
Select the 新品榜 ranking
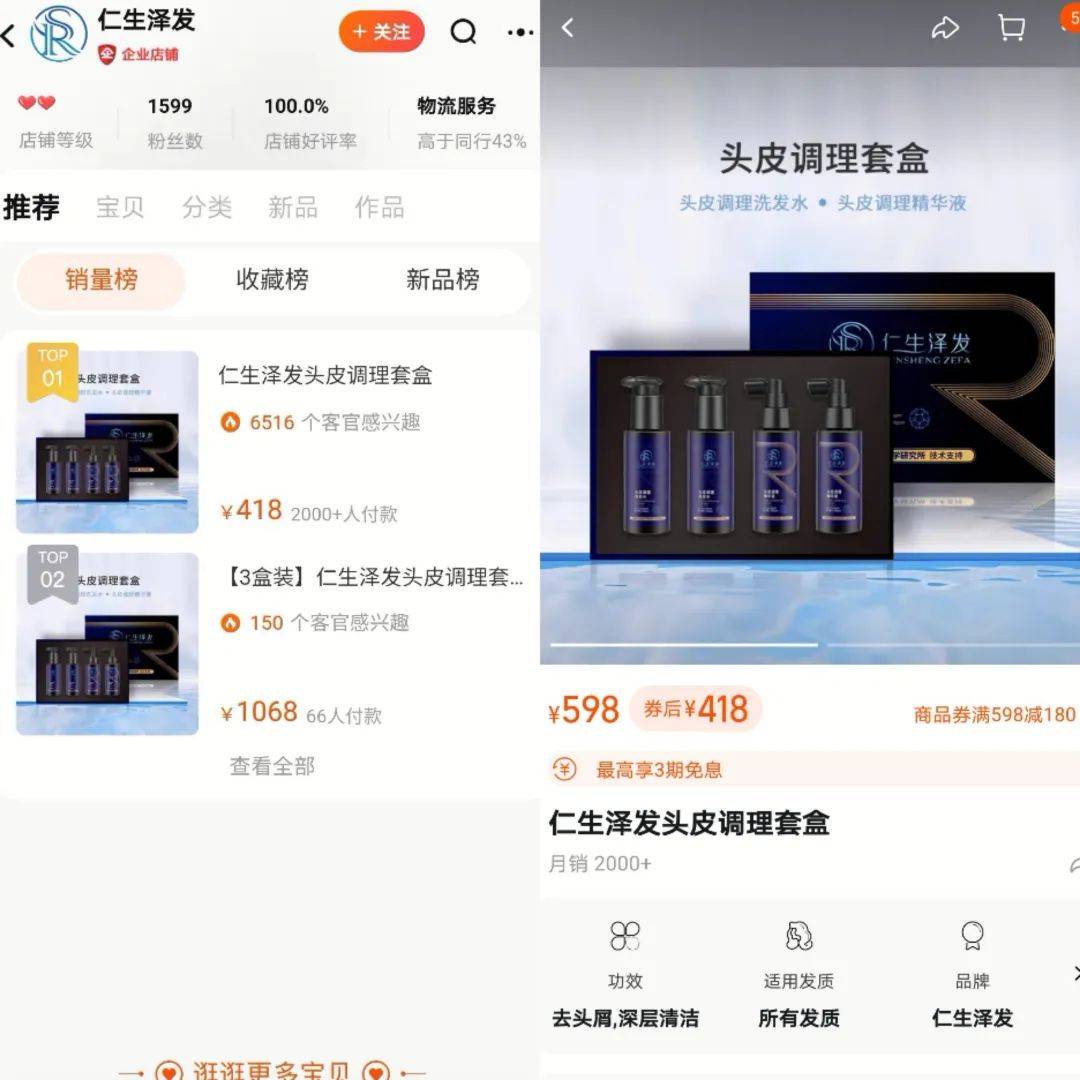click(x=442, y=280)
